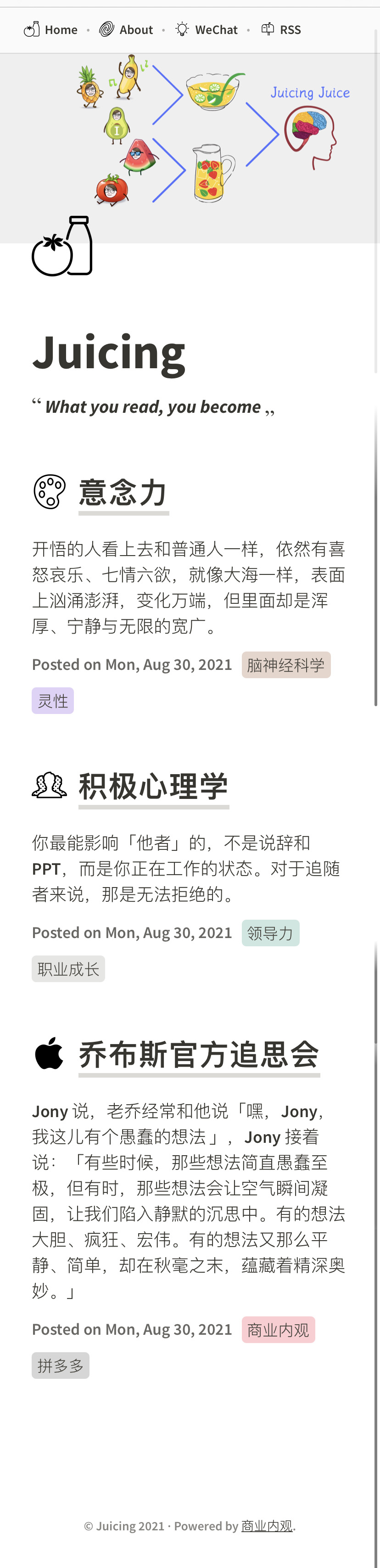Screen dimensions: 380x1568
Task: Open the About page
Action: tap(126, 29)
